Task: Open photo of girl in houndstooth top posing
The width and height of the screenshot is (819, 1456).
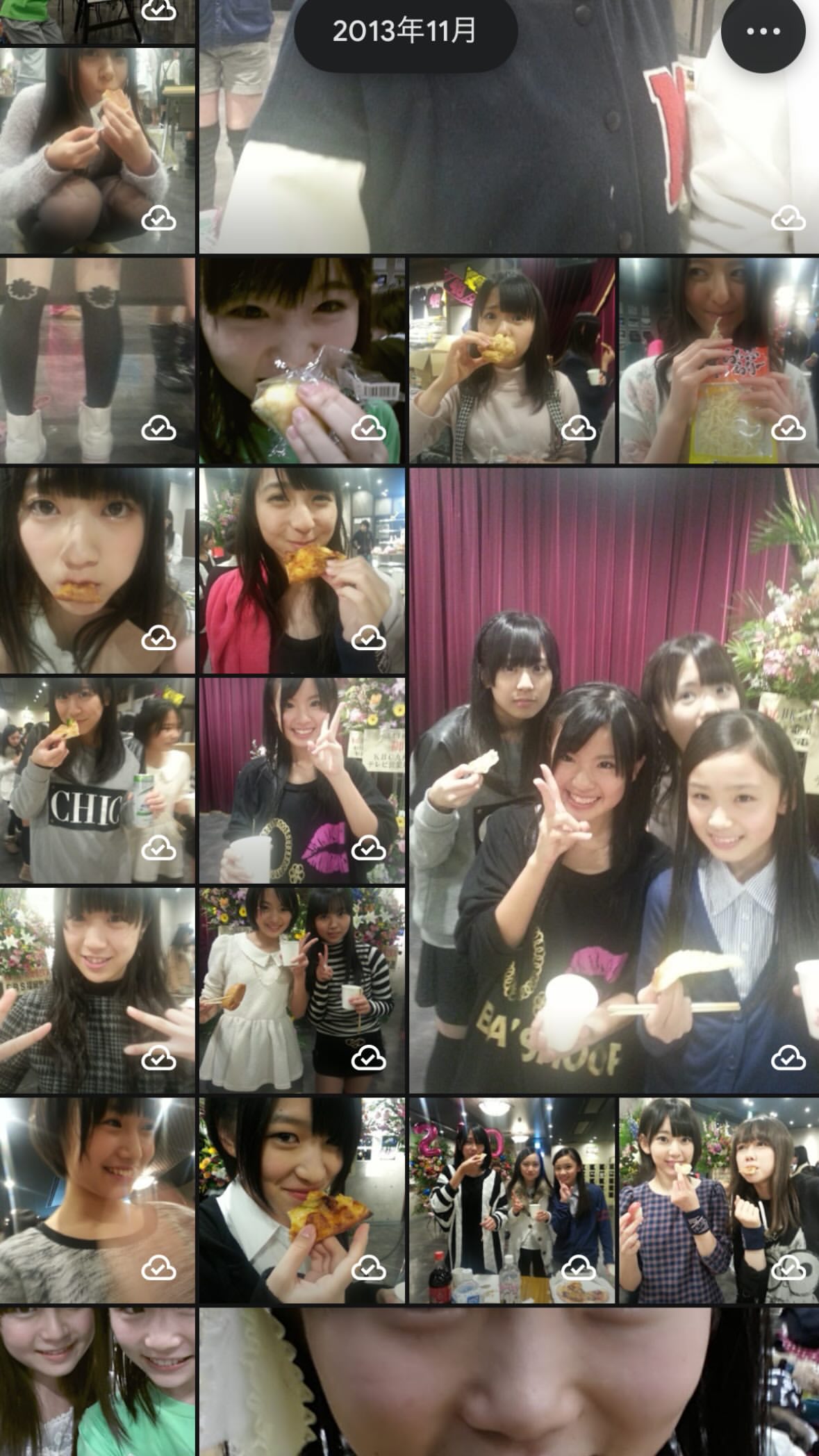Action: (97, 990)
